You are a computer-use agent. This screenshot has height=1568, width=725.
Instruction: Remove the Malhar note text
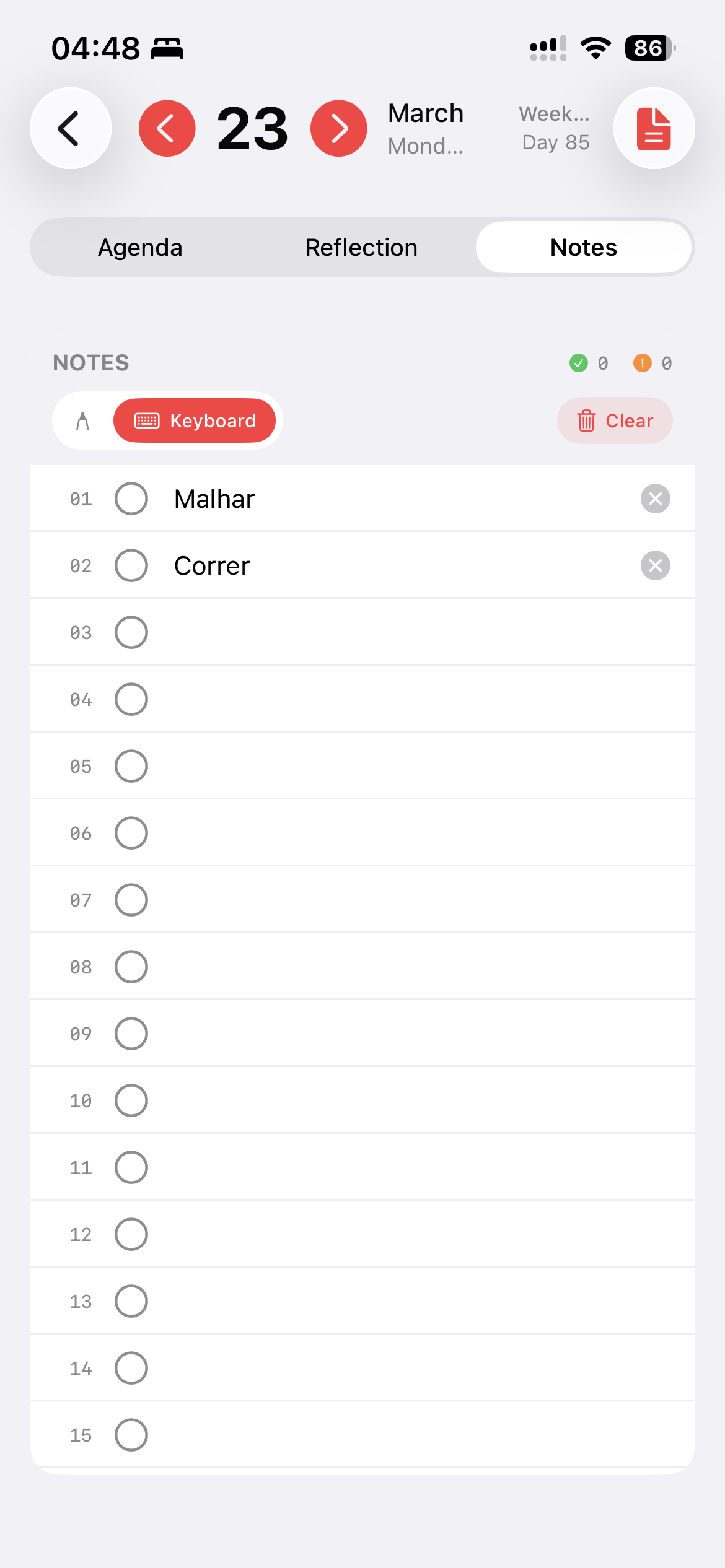pos(655,499)
